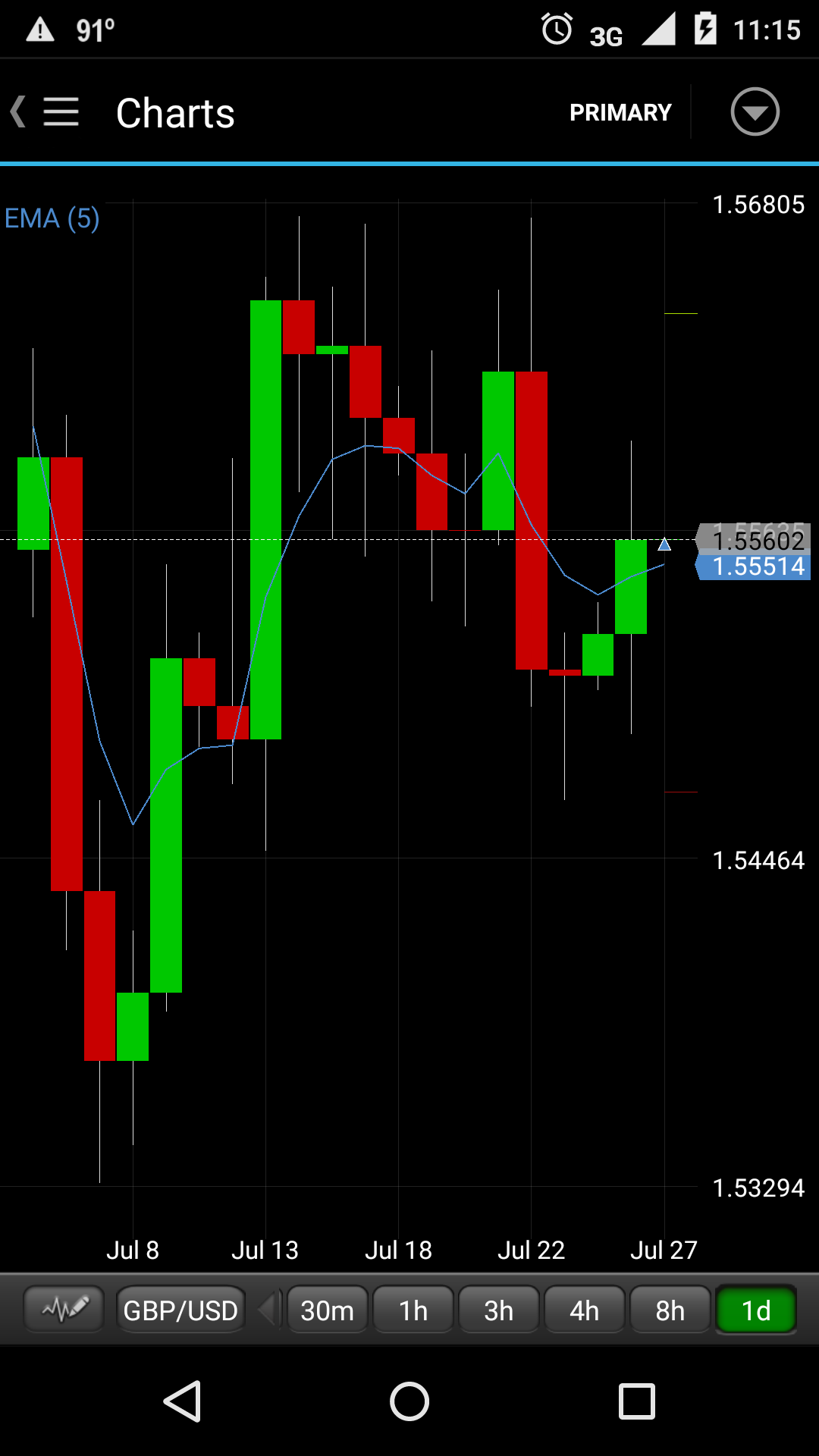Select the 1h timeframe
Image resolution: width=819 pixels, height=1456 pixels.
coord(413,1310)
